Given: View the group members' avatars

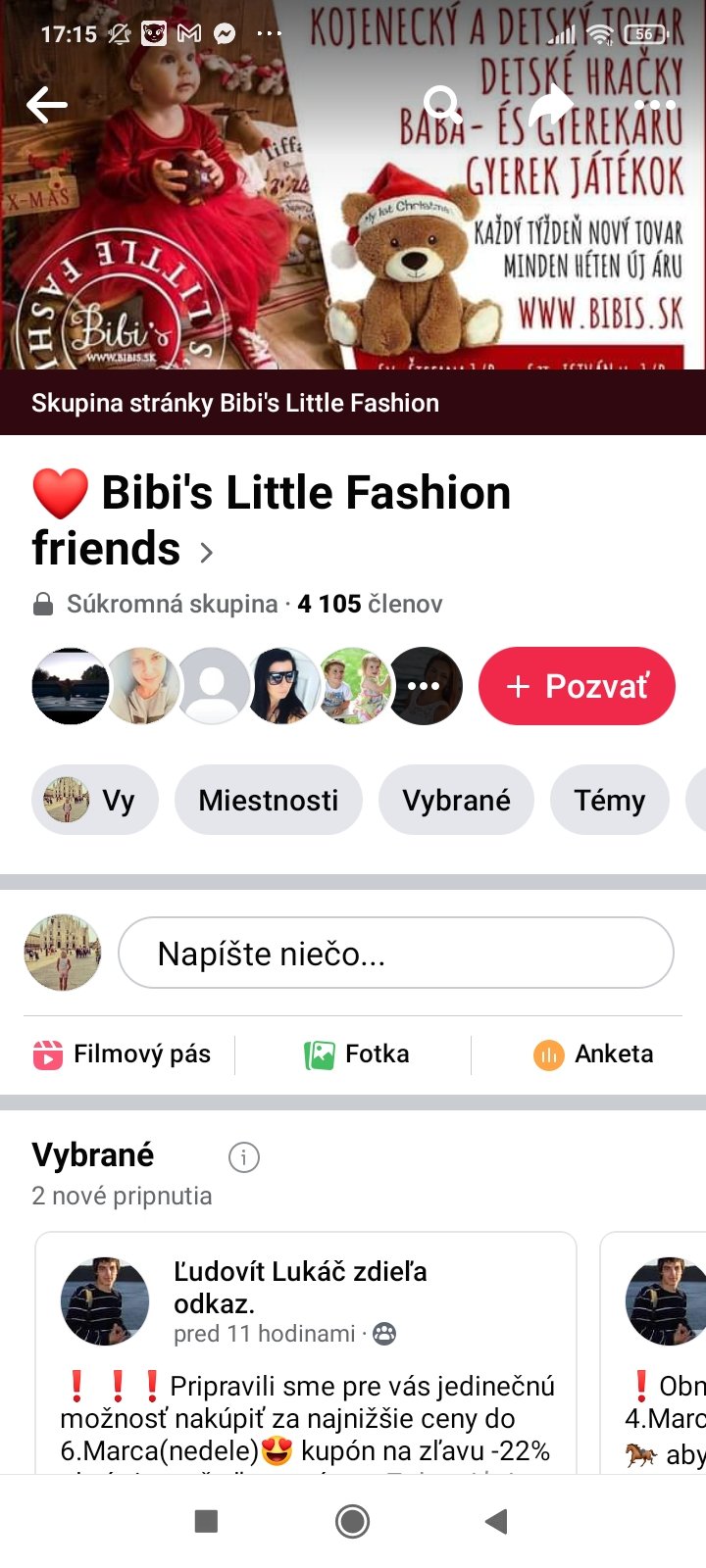Looking at the screenshot, I should pos(247,686).
